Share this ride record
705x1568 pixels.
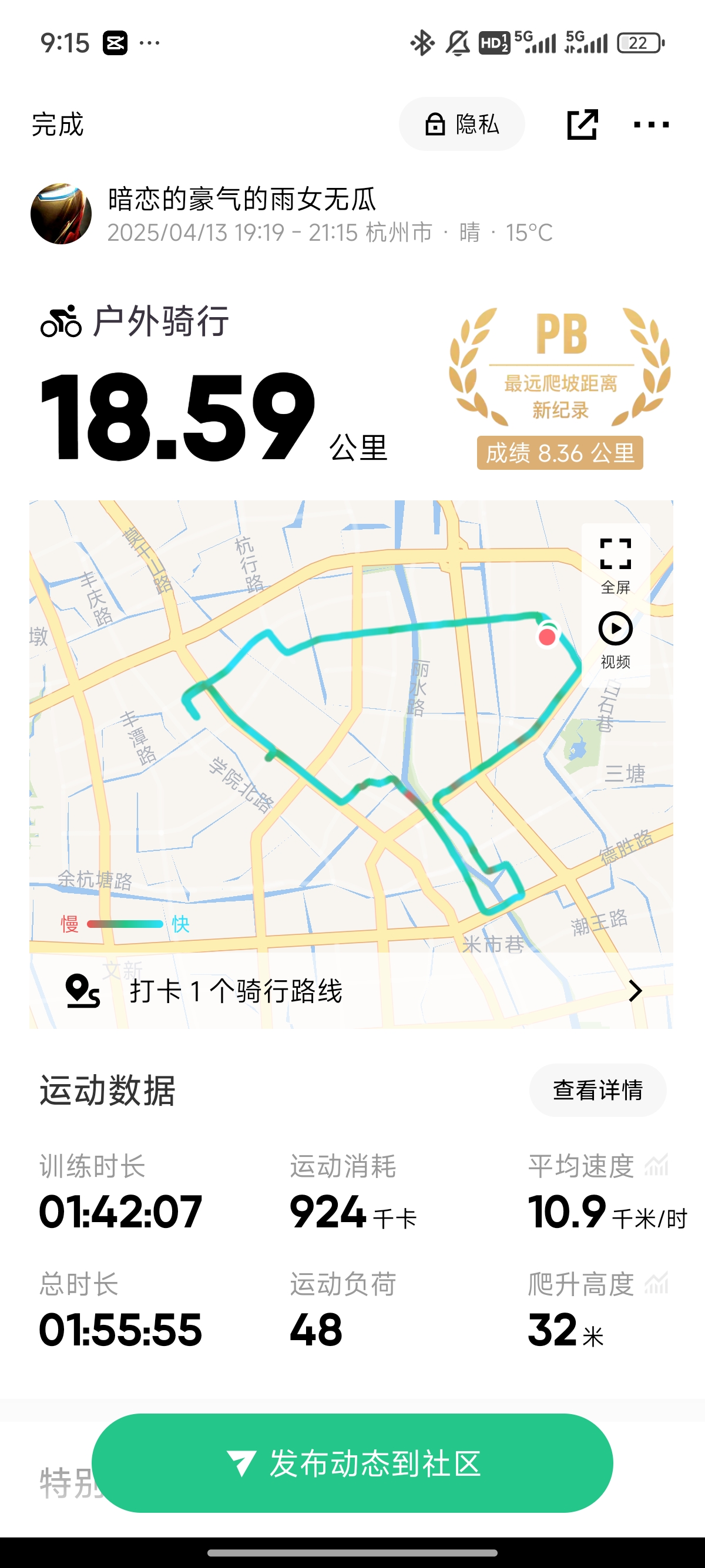coord(582,125)
